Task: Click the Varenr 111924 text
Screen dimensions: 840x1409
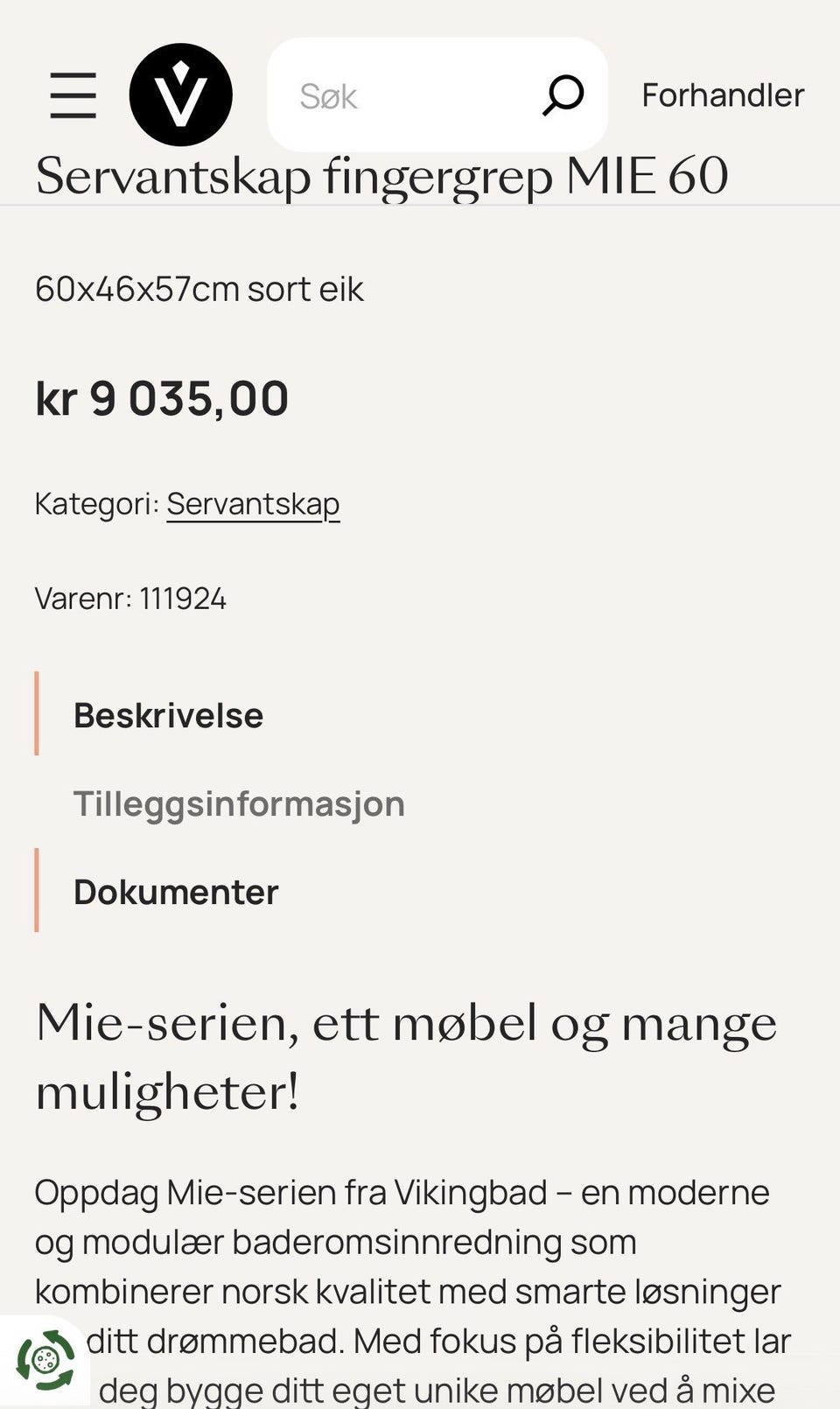Action: tap(129, 599)
